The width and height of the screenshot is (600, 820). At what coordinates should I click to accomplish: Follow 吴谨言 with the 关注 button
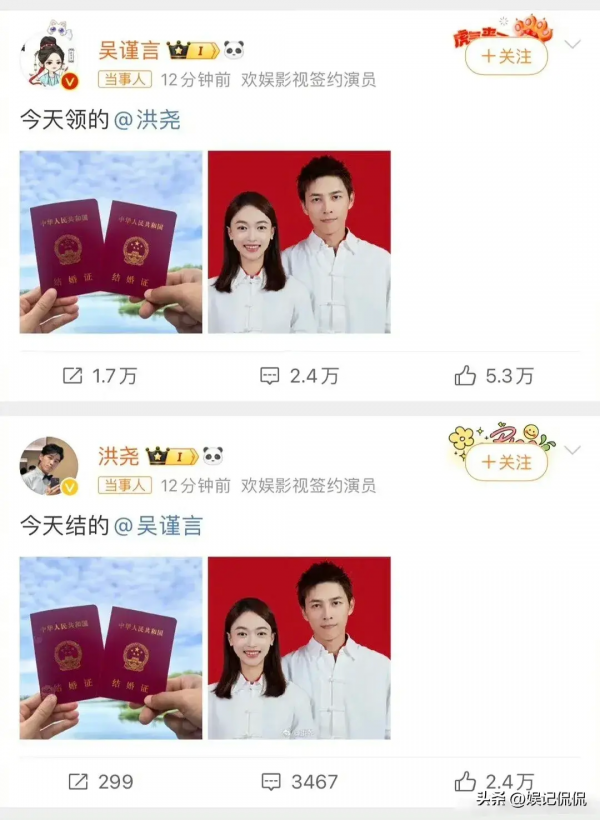506,57
